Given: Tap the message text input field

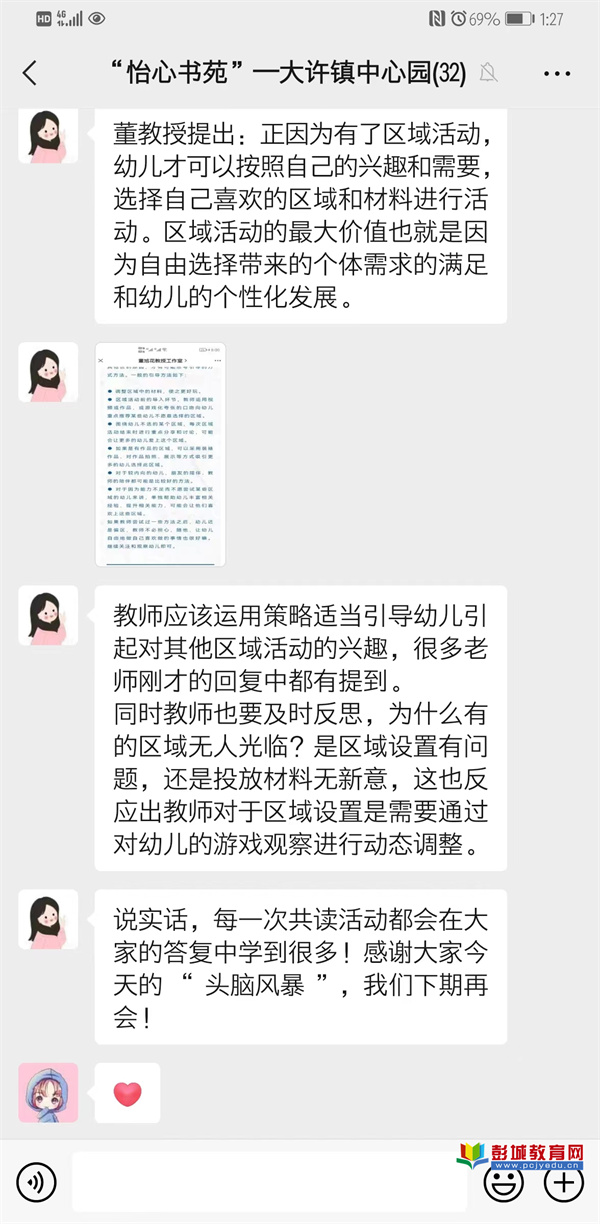Looking at the screenshot, I should click(x=270, y=1184).
